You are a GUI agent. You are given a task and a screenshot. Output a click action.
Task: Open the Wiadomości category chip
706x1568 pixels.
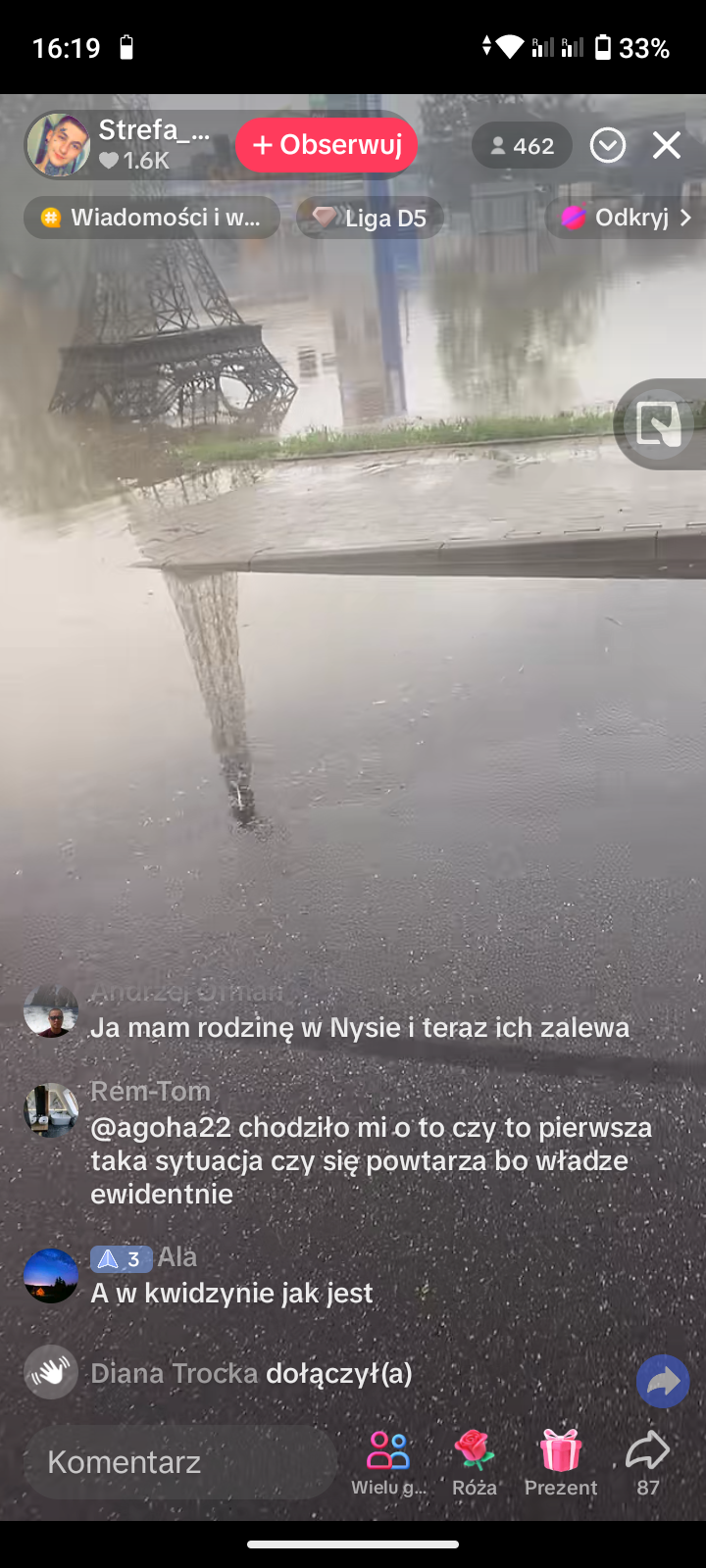tap(152, 218)
